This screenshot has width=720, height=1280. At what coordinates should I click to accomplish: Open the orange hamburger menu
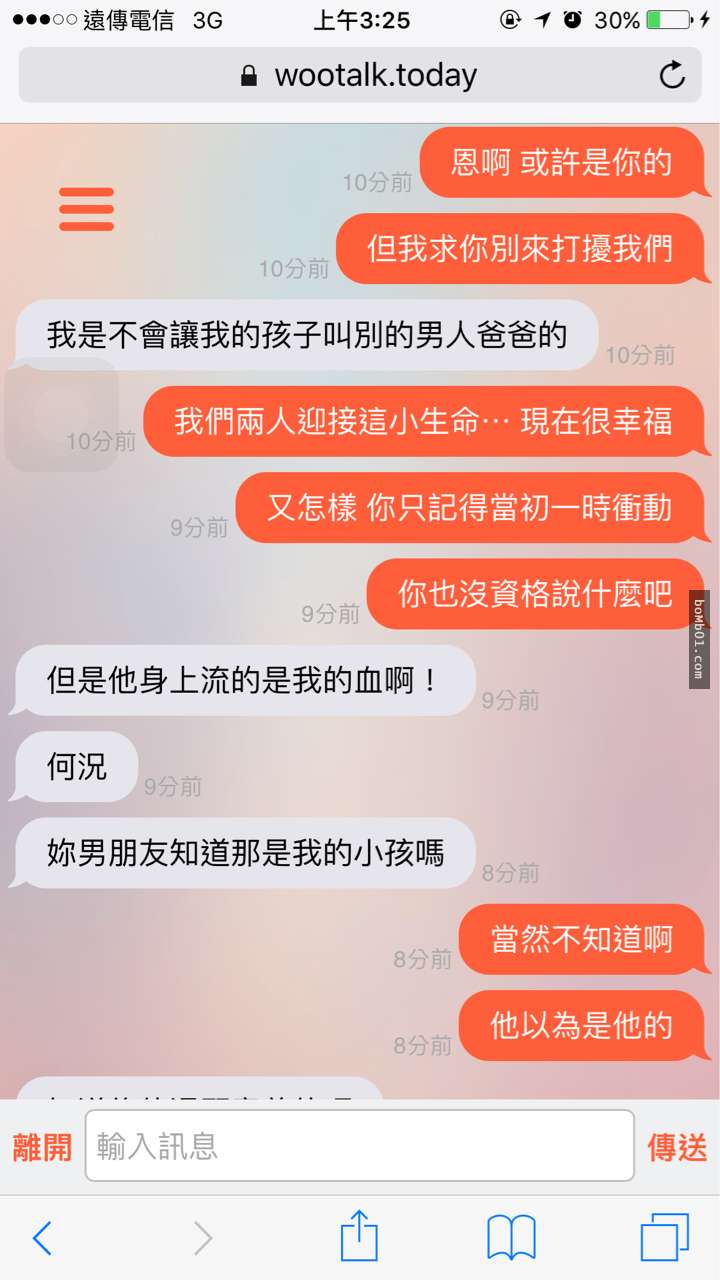pyautogui.click(x=86, y=209)
